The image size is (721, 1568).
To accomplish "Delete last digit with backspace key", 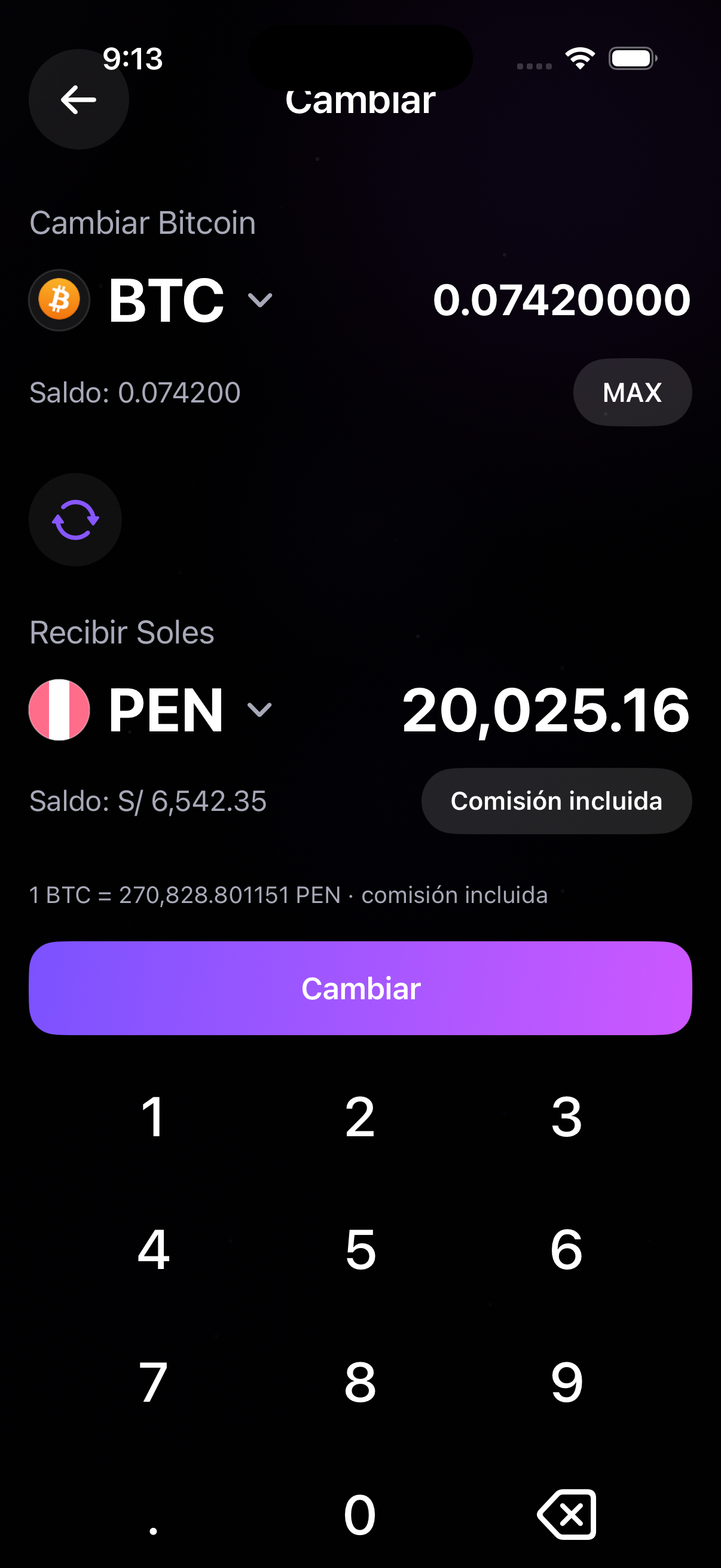I will click(x=566, y=1515).
